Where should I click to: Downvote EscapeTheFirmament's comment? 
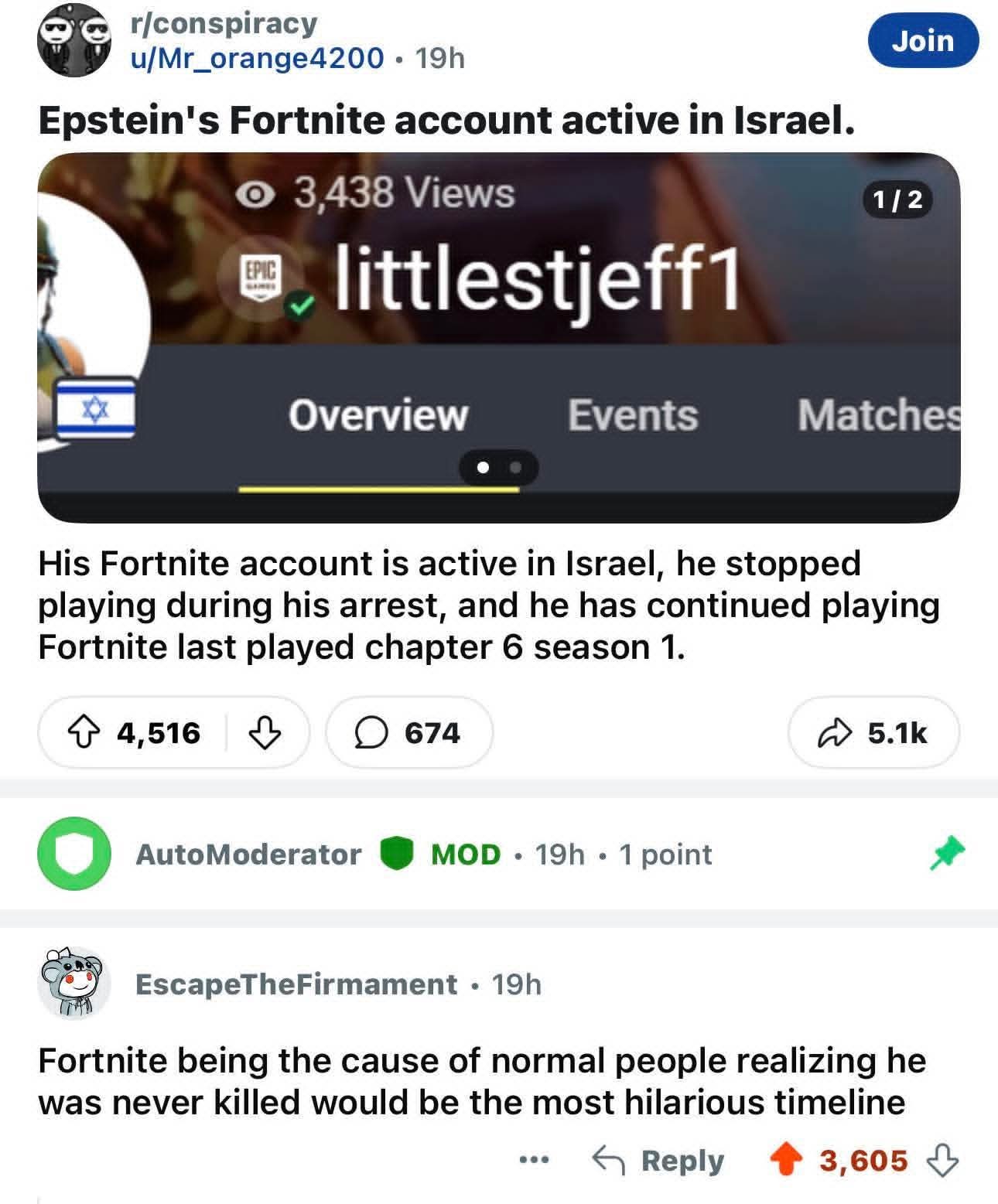(x=942, y=1160)
